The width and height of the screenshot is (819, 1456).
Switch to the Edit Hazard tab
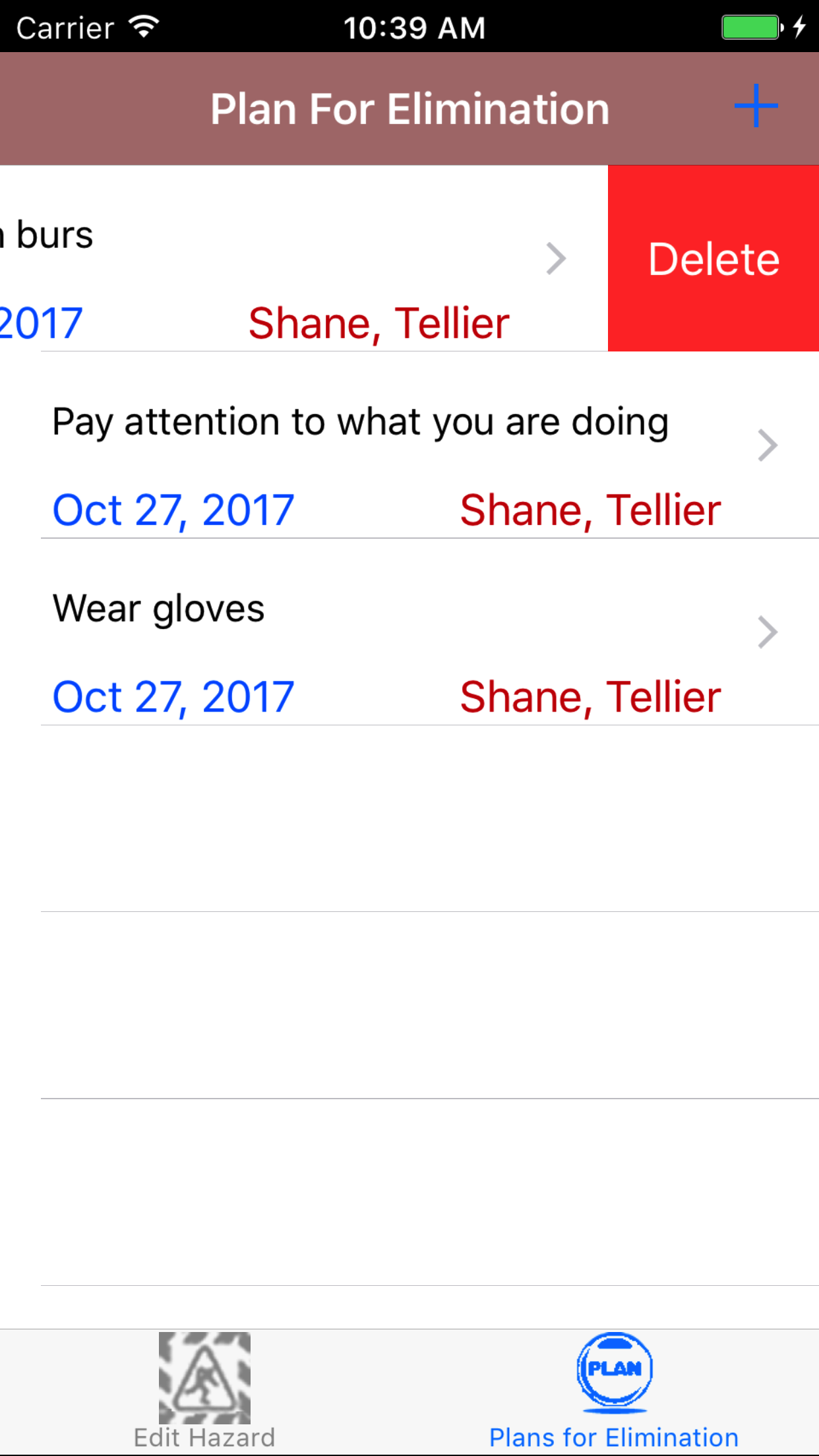click(x=204, y=1391)
